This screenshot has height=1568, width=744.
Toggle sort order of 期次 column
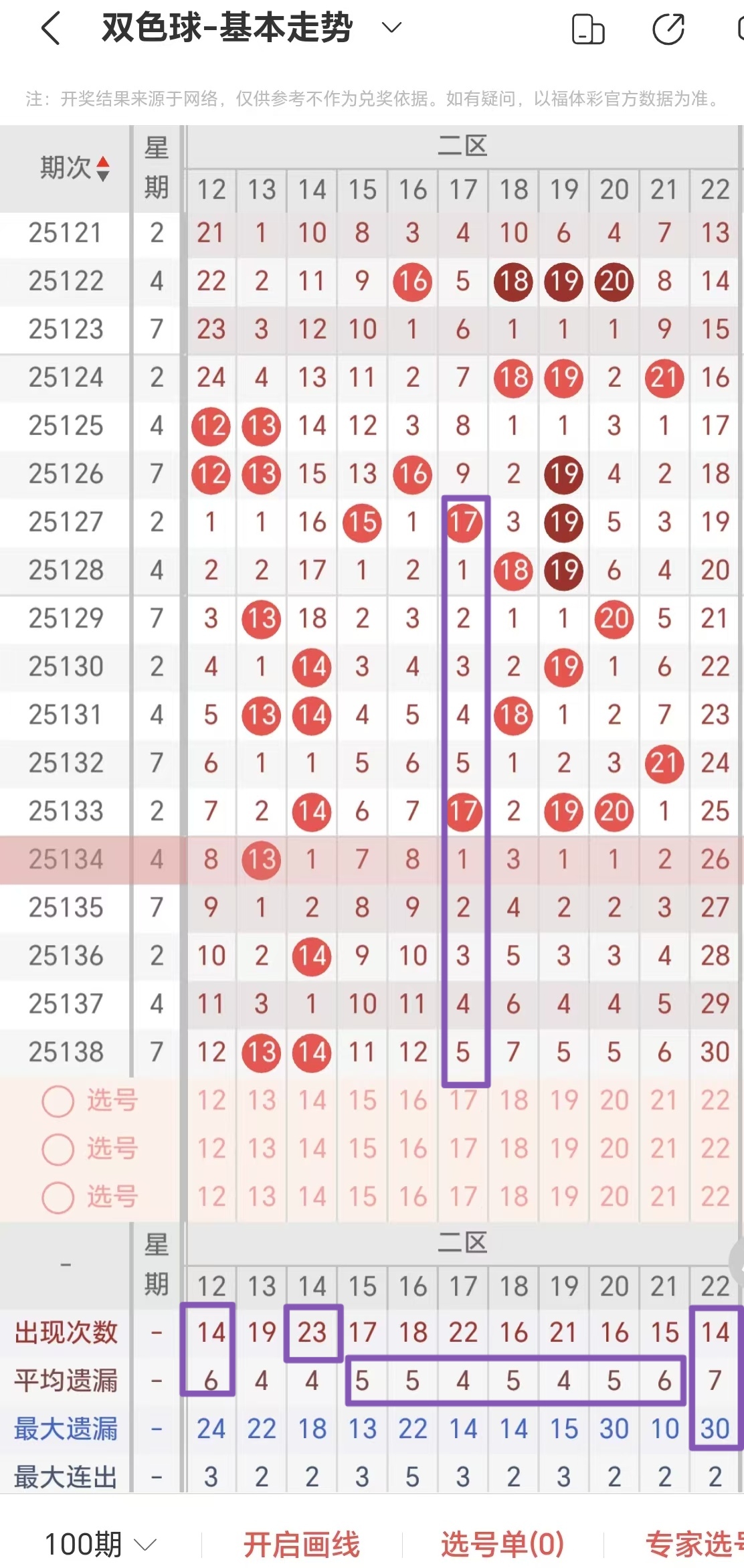[102, 169]
